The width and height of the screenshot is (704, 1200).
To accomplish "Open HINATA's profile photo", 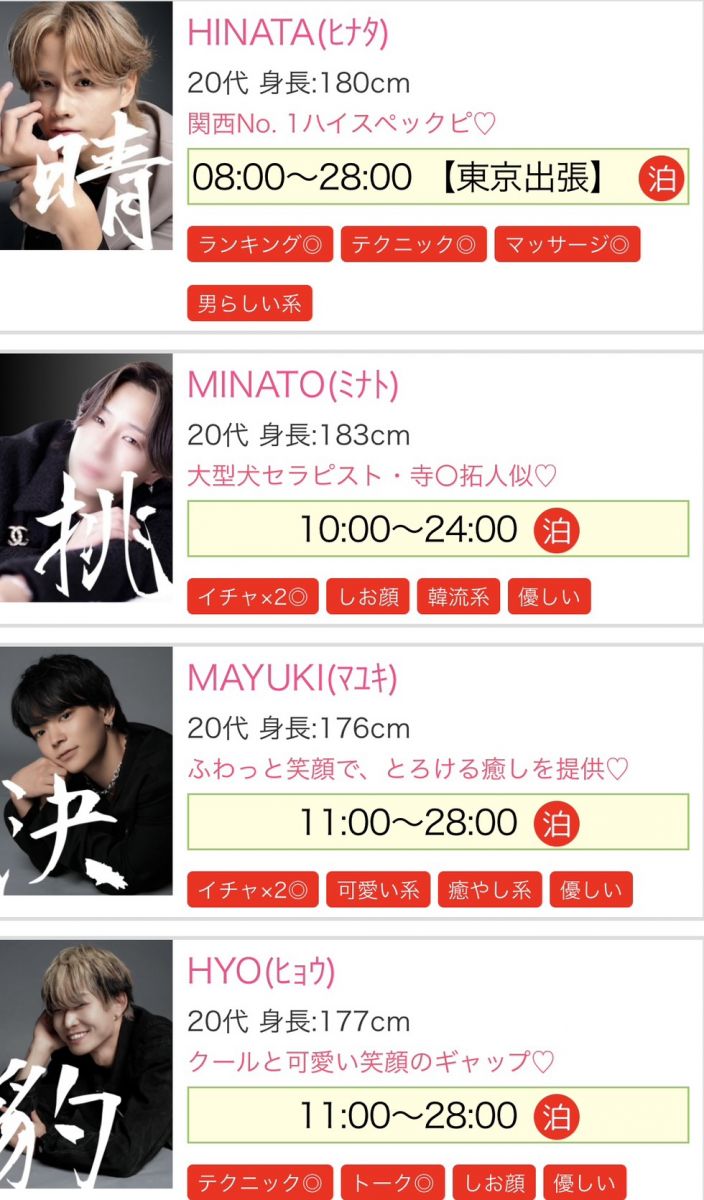I will 86,126.
